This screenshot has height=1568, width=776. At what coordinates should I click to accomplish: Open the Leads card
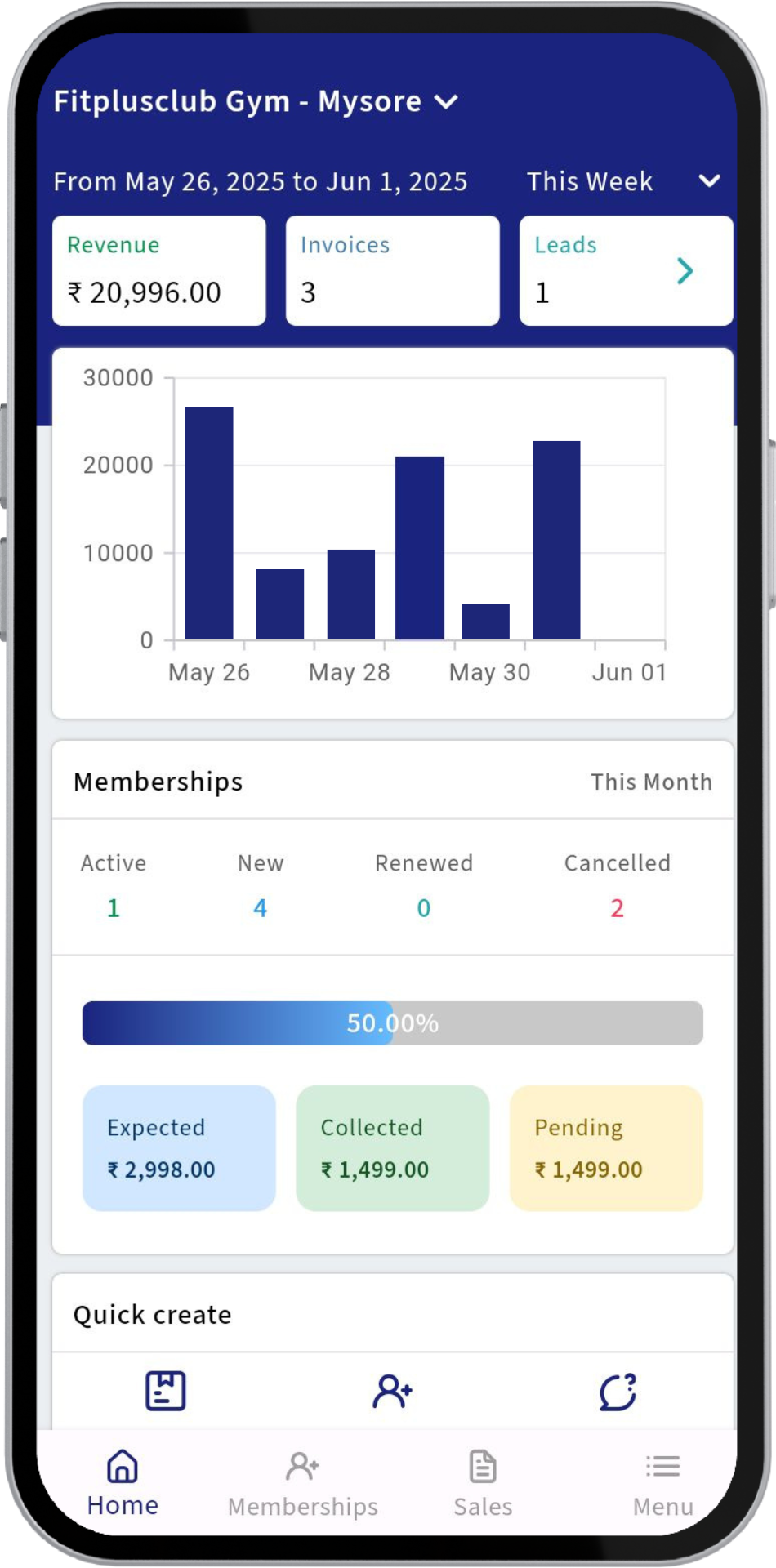pyautogui.click(x=626, y=271)
